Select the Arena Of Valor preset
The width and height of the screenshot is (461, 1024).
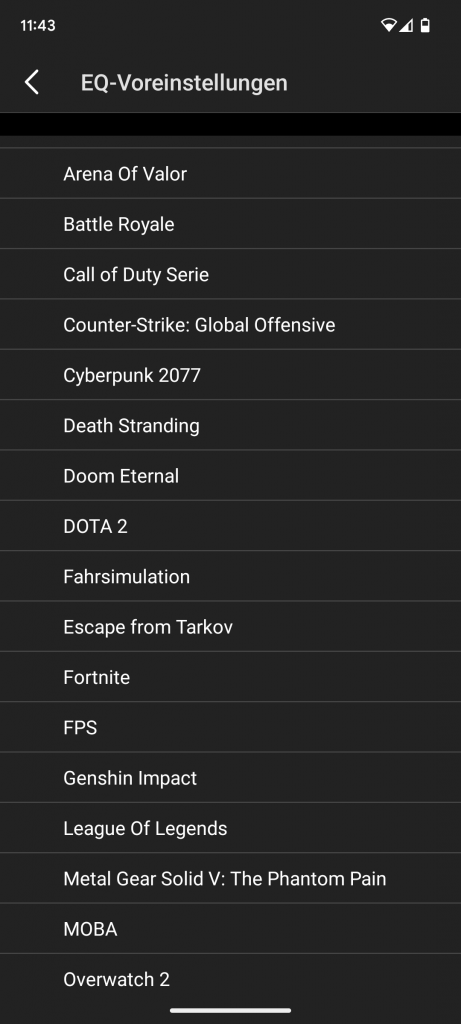tap(230, 174)
